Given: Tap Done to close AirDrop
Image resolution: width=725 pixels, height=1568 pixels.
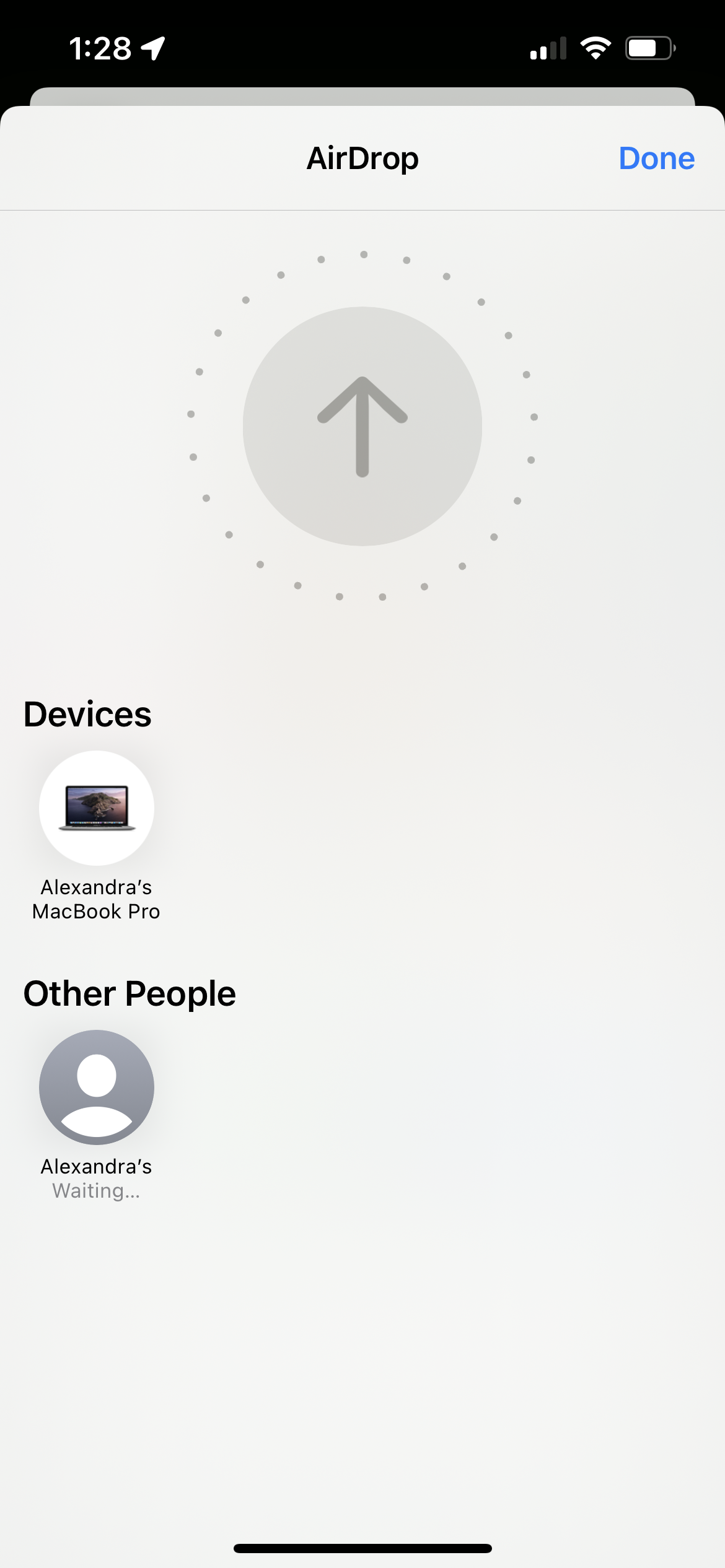Looking at the screenshot, I should 656,159.
